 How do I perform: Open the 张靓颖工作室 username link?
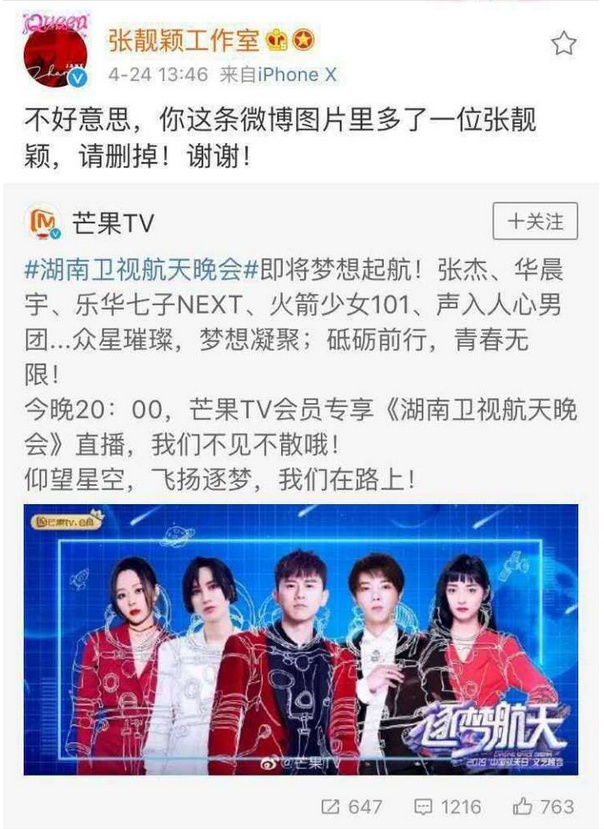click(x=184, y=40)
